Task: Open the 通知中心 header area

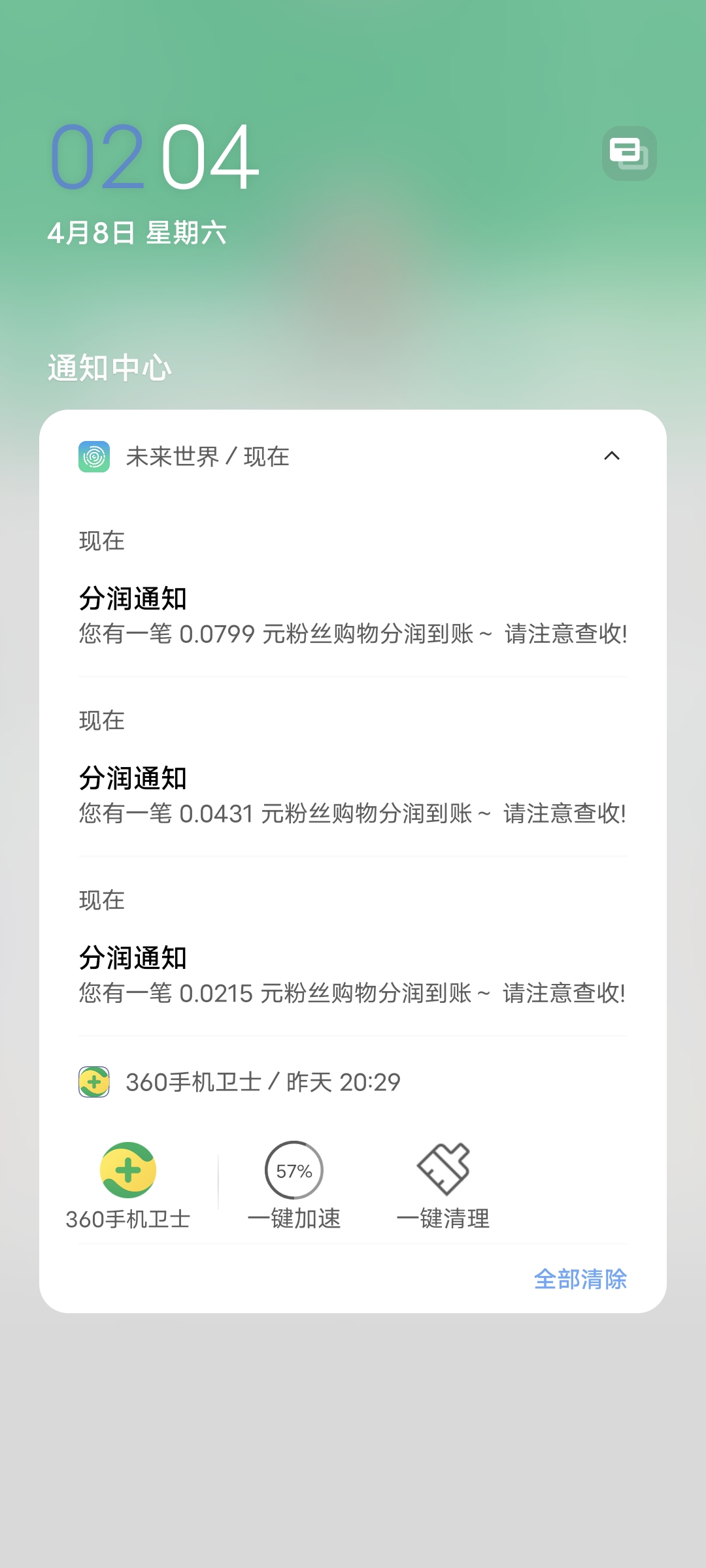Action: pyautogui.click(x=109, y=368)
